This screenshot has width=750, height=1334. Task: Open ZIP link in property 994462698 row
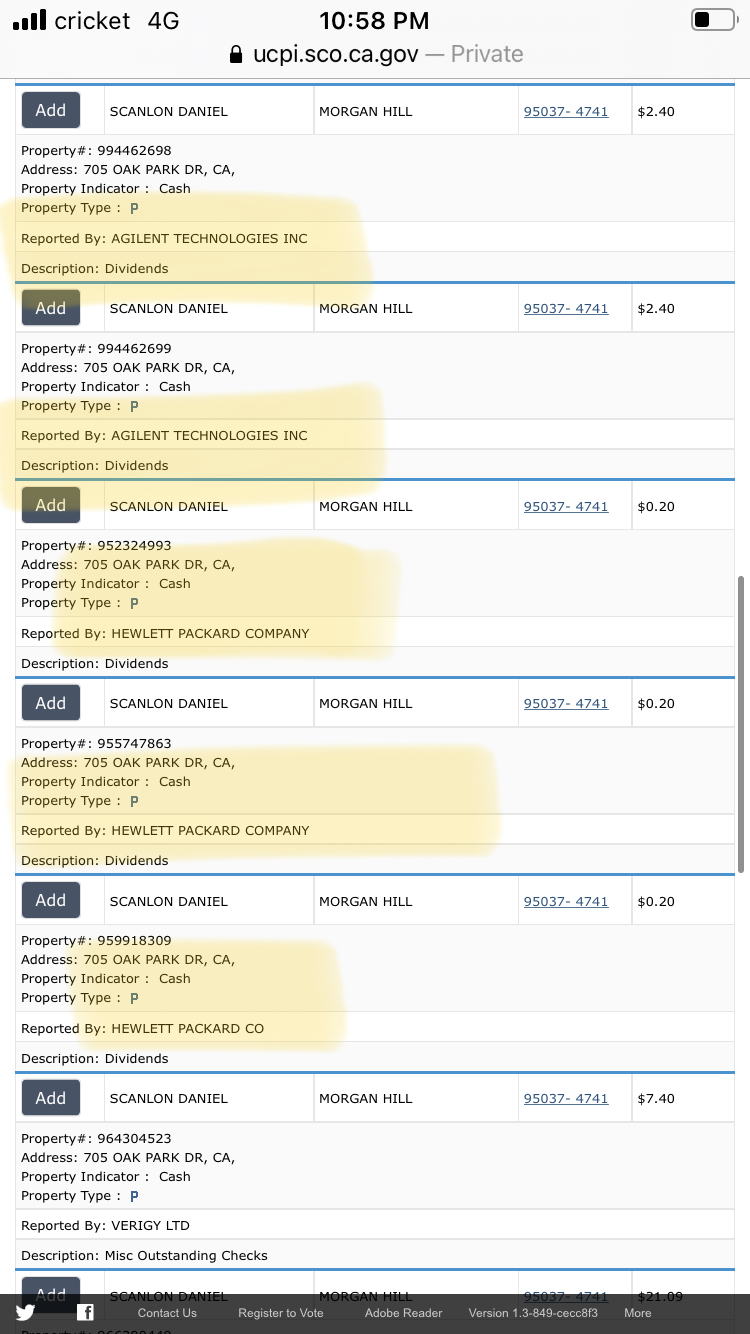(x=566, y=111)
